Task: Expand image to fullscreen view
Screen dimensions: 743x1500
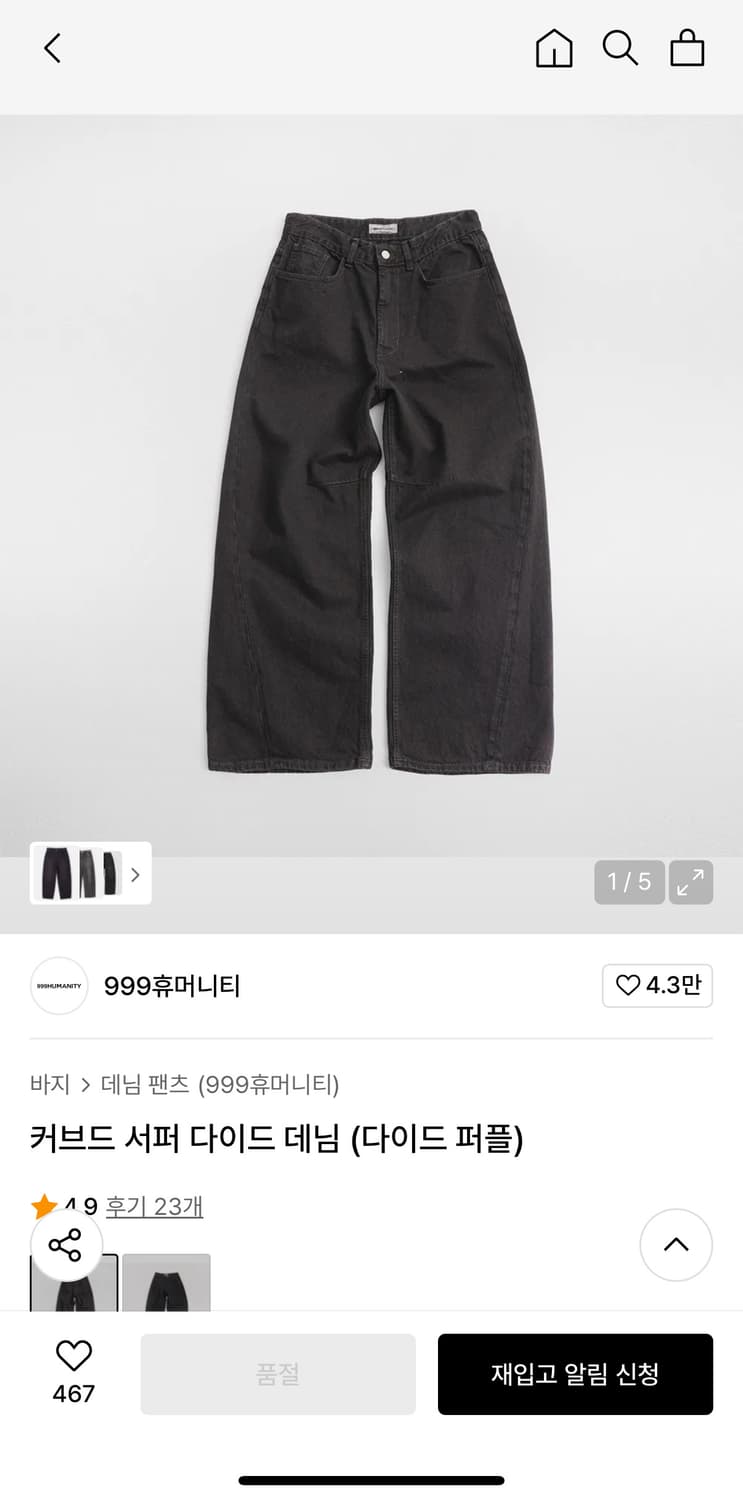Action: 690,882
